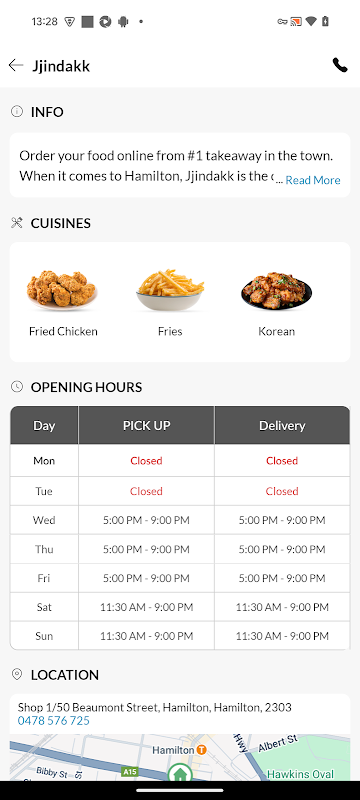
Task: Expand the info with Read More
Action: pyautogui.click(x=313, y=180)
